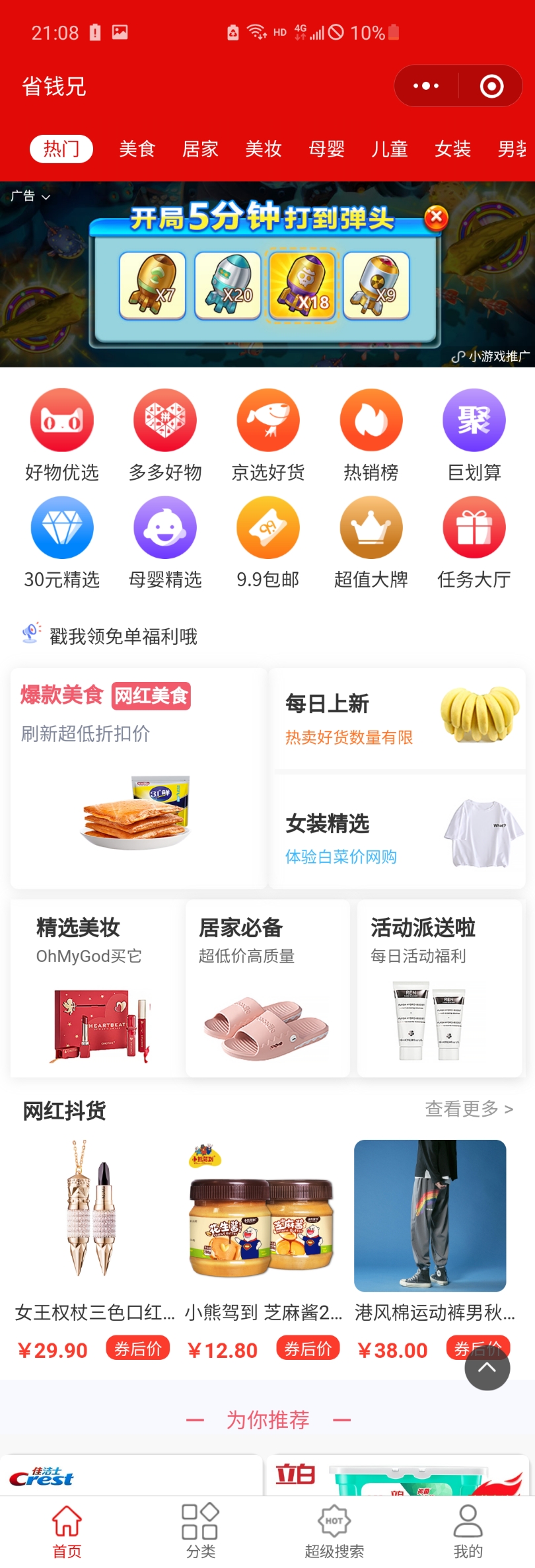The width and height of the screenshot is (535, 1568).
Task: Tap the 戳我领免单福利哦 notice
Action: pyautogui.click(x=123, y=636)
